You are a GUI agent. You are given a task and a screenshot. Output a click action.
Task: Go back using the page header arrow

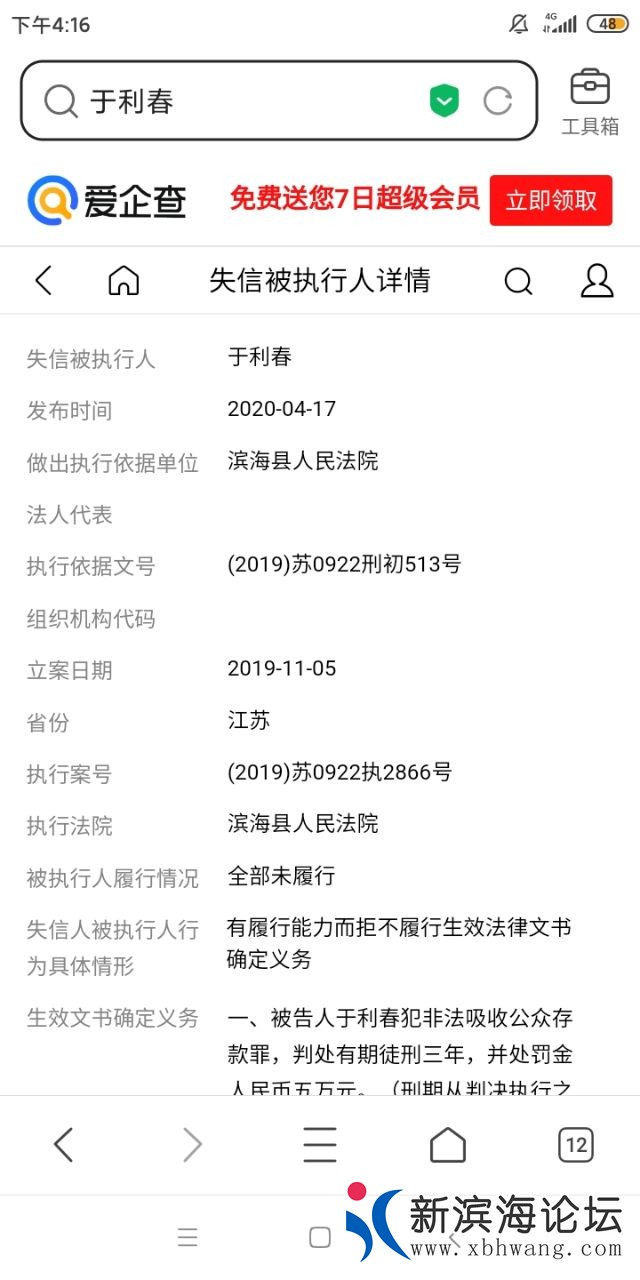[x=44, y=281]
